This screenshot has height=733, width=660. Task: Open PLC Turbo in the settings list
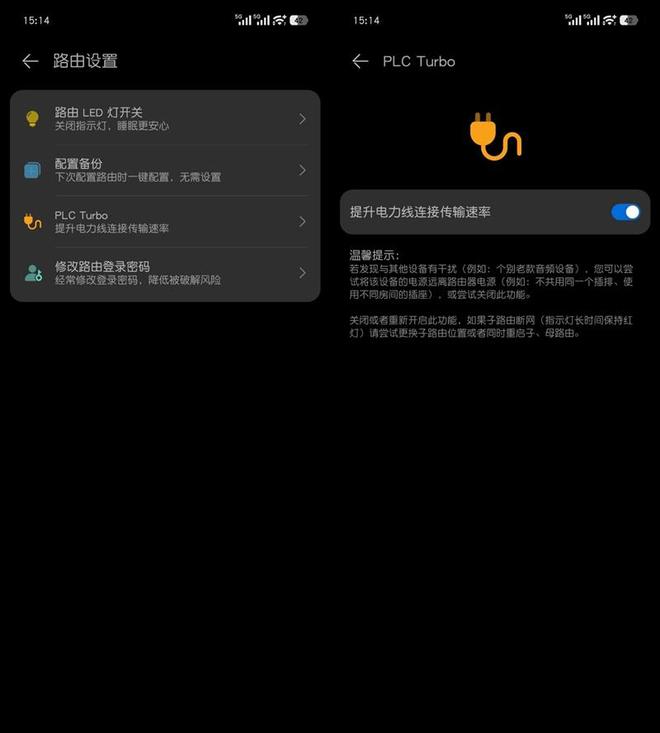coord(165,222)
